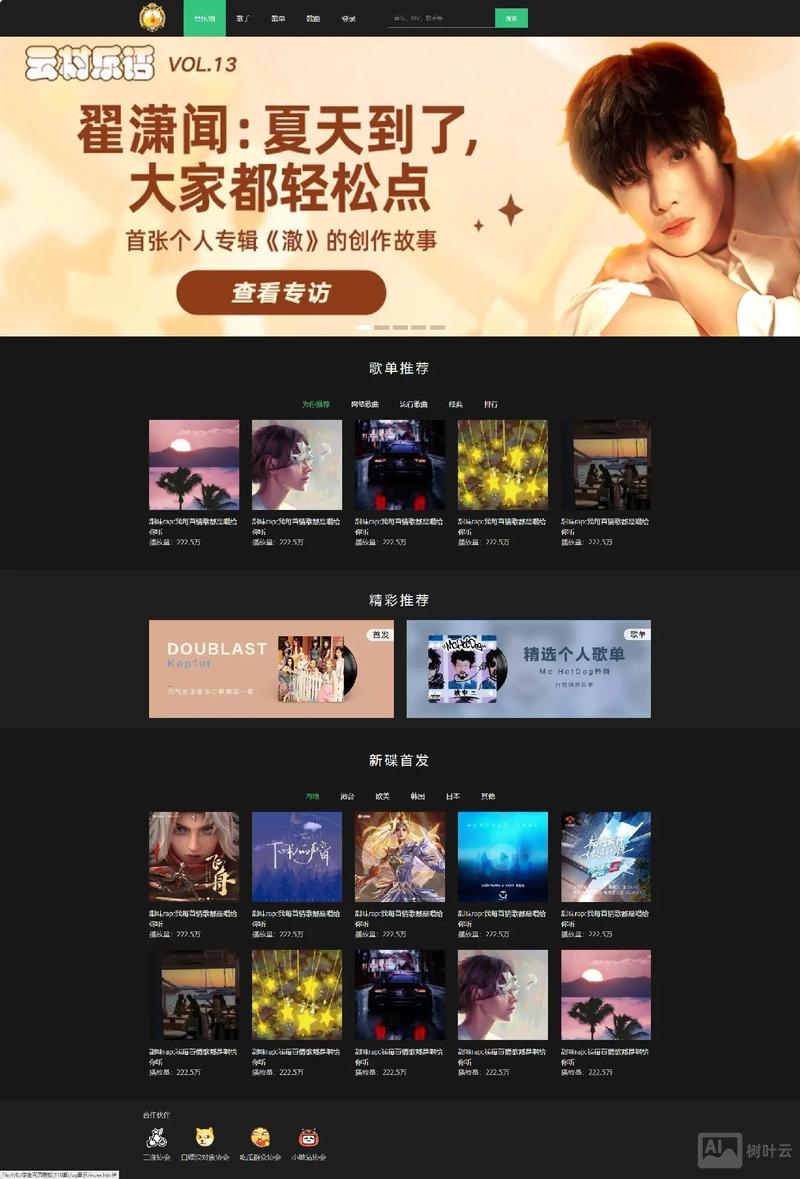Open the 歌曲 item in the top navigation
800x1179 pixels.
314,17
